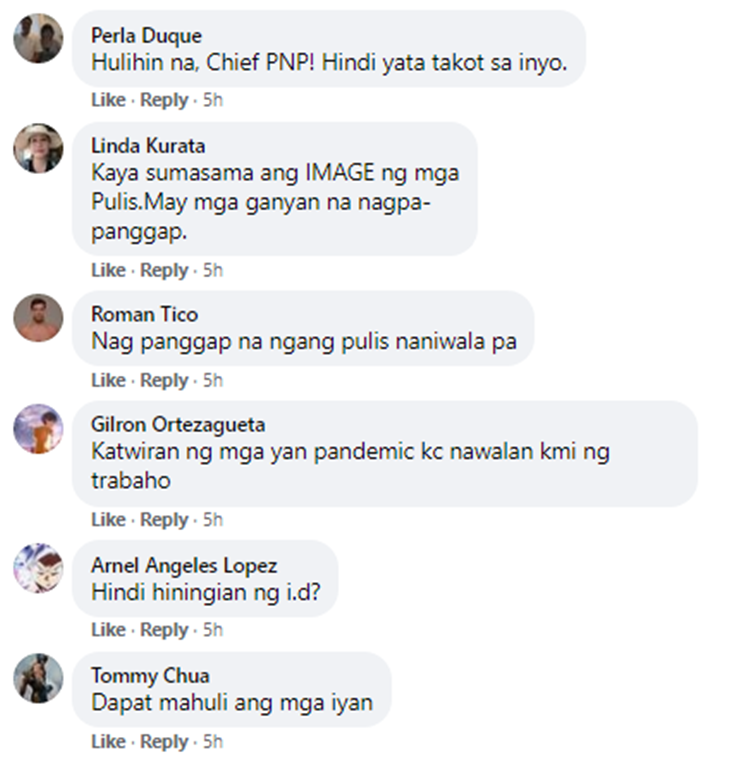Image resolution: width=750 pixels, height=757 pixels.
Task: Open Linda Kurata's profile picture
Action: 38,149
